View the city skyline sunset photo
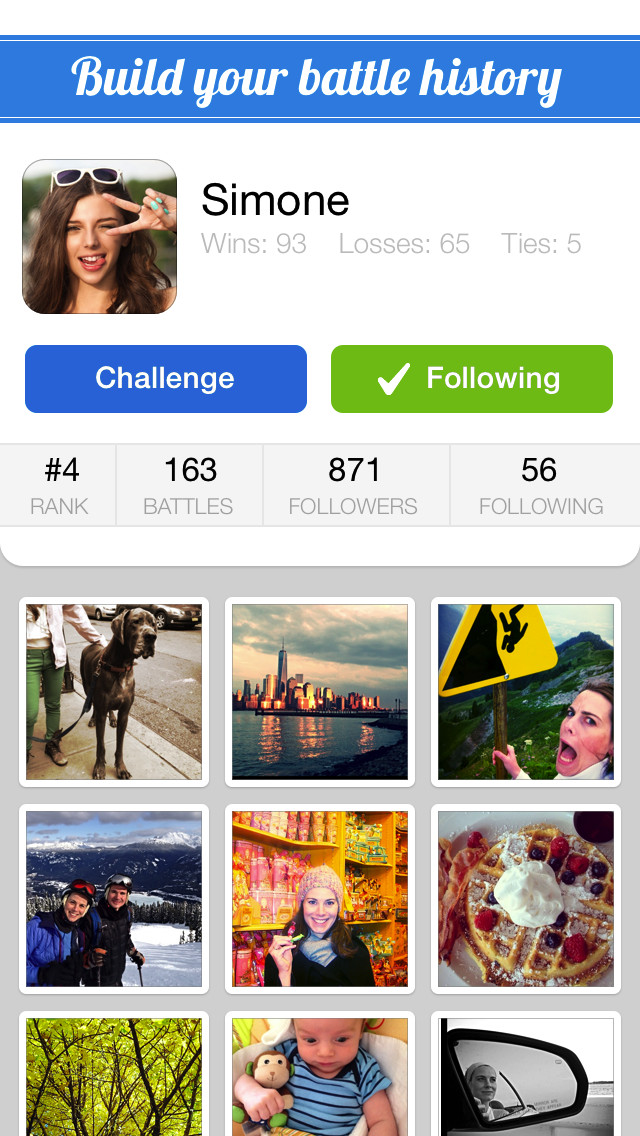Screen dimensions: 640x1136 click(320, 692)
